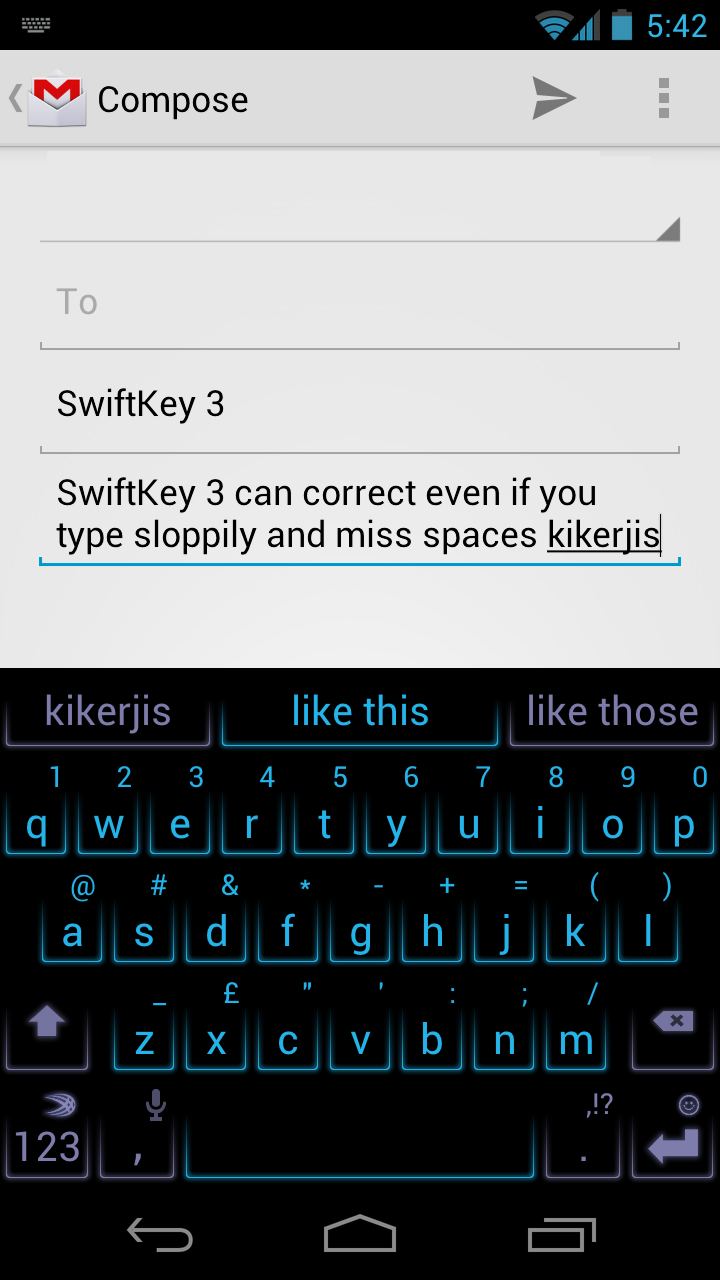Screen dimensions: 720x1280
Task: Go to the home screen
Action: (x=360, y=1235)
